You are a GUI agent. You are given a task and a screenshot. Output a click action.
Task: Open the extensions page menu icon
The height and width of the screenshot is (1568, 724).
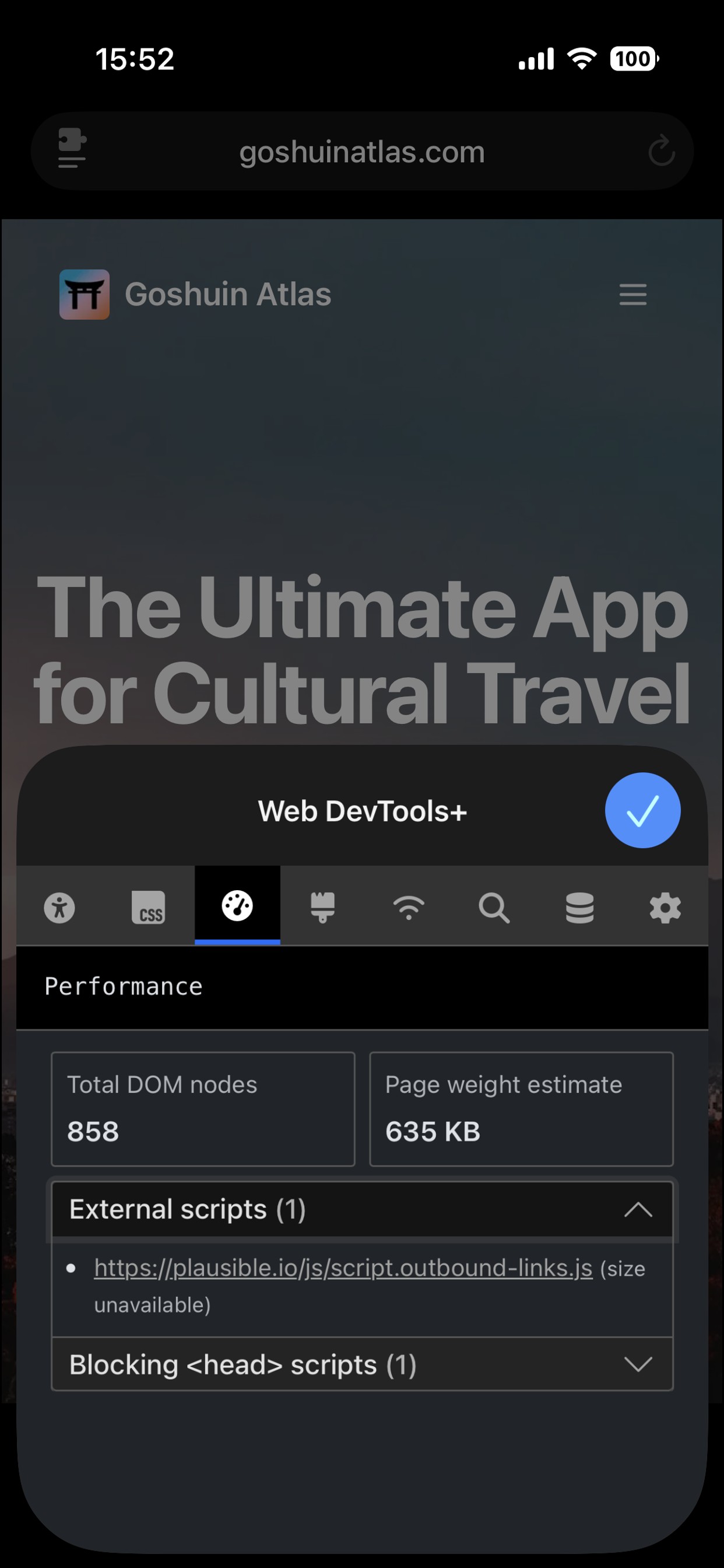[x=72, y=148]
